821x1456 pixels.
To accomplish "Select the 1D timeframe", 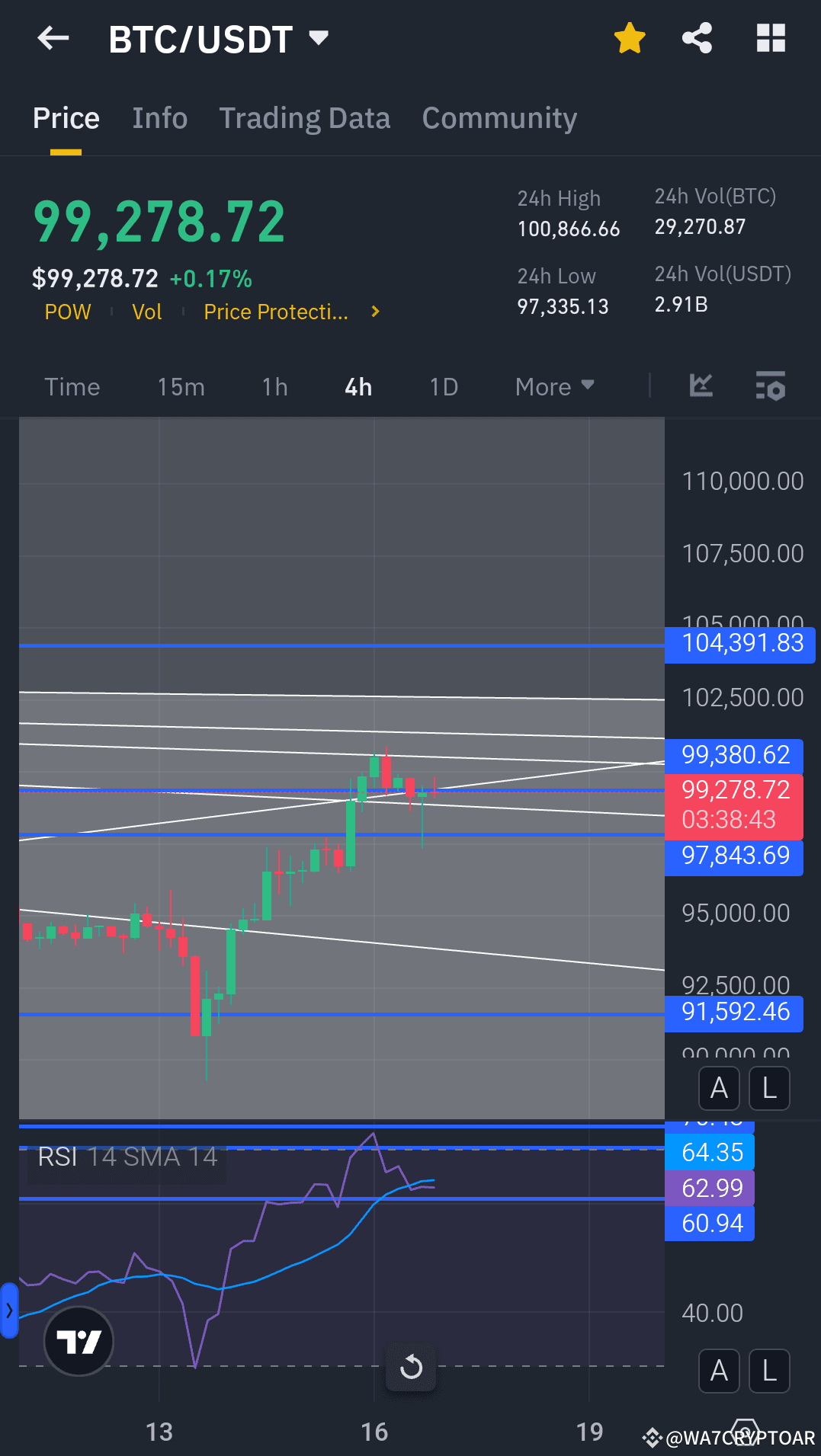I will (x=443, y=386).
